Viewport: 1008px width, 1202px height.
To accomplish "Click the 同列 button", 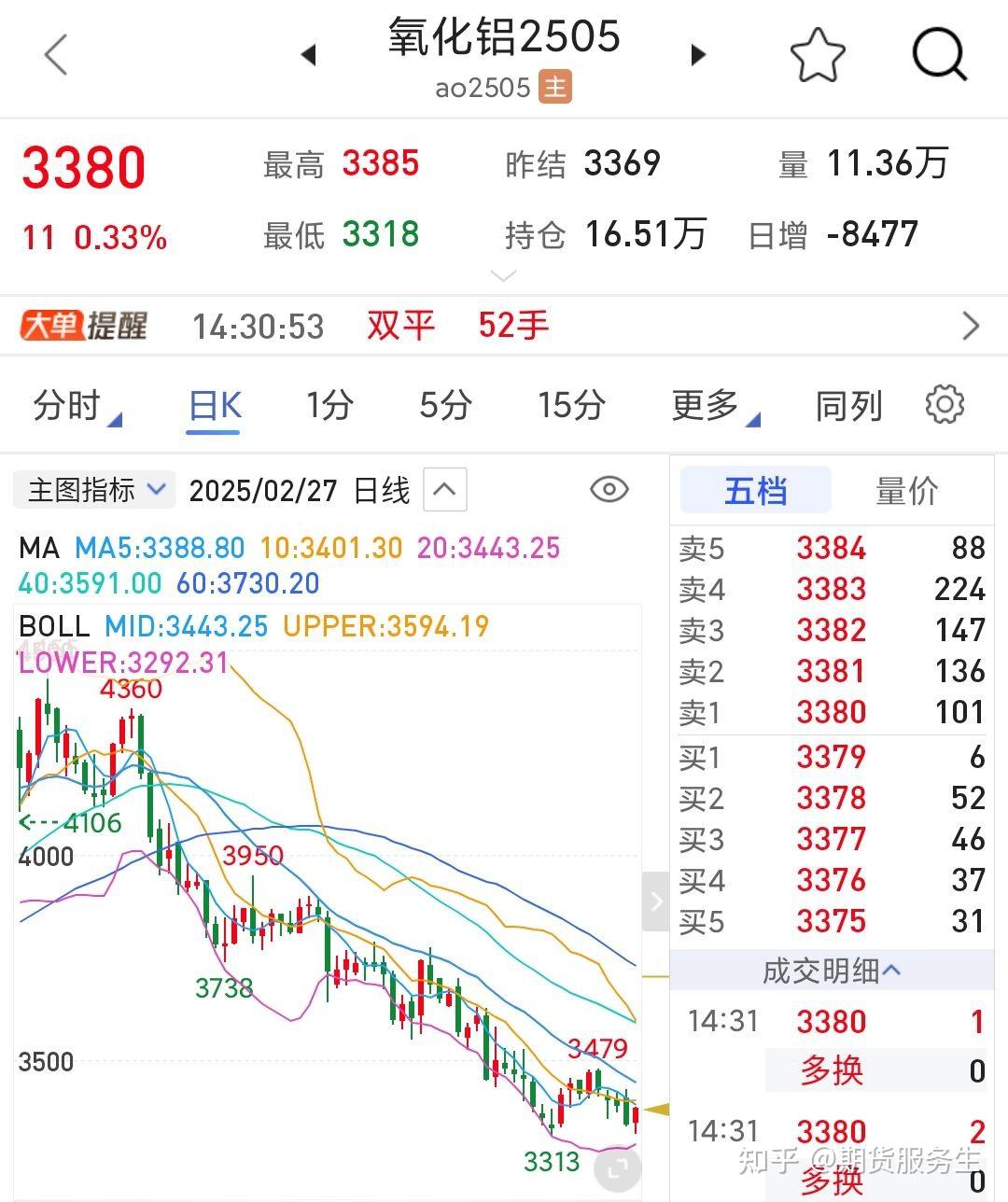I will click(848, 405).
